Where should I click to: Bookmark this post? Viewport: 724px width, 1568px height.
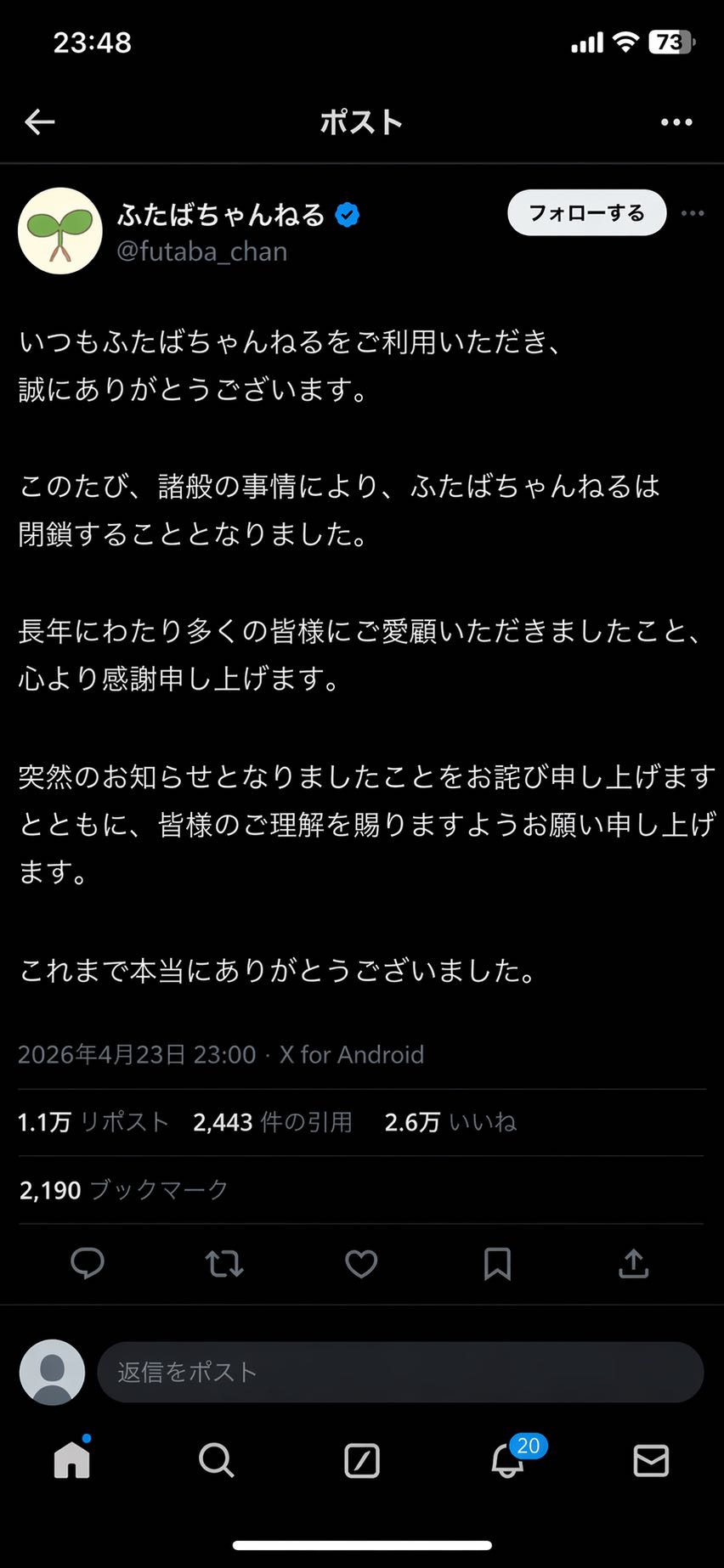point(497,1264)
